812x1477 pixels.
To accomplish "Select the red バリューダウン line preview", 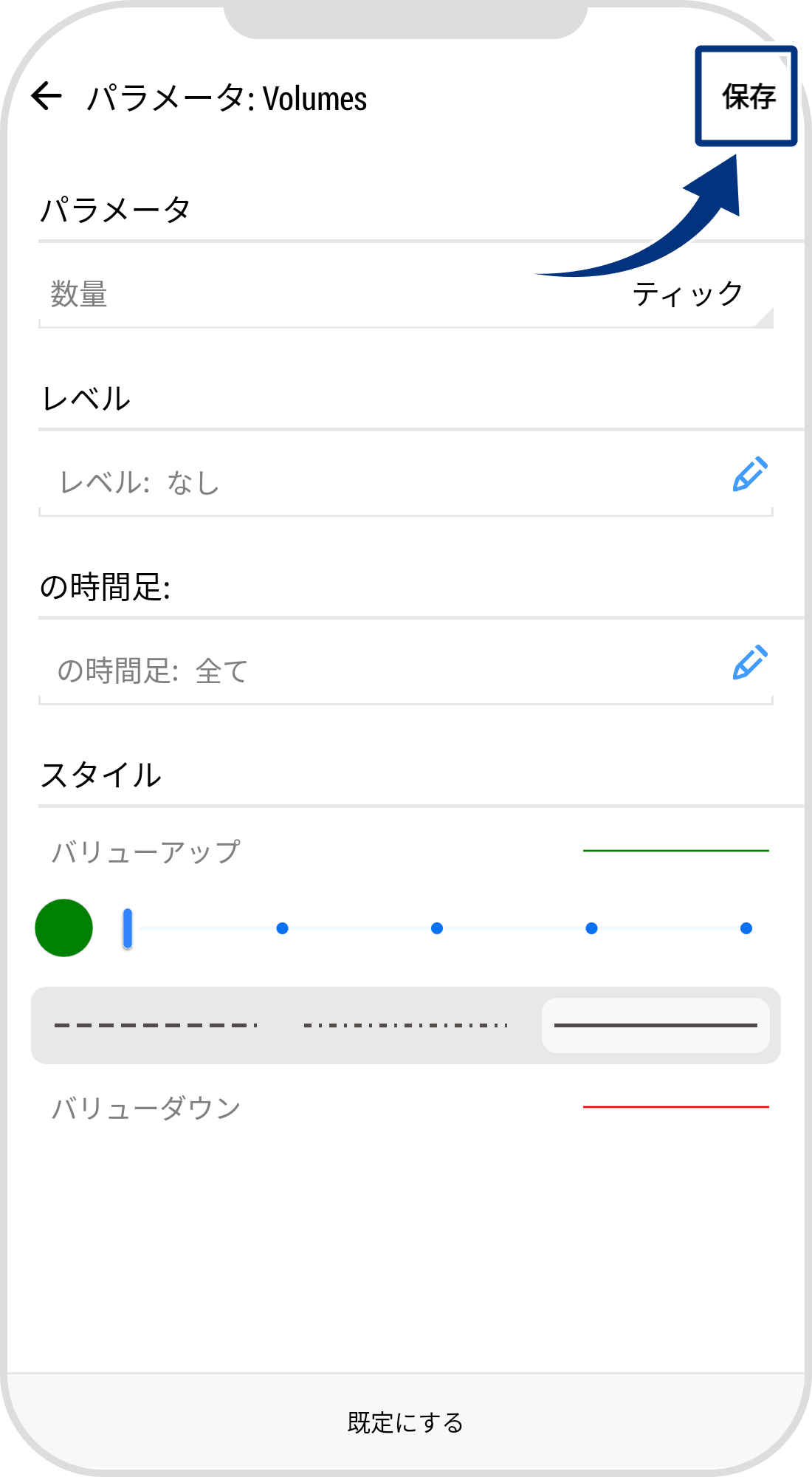I will pyautogui.click(x=675, y=1106).
